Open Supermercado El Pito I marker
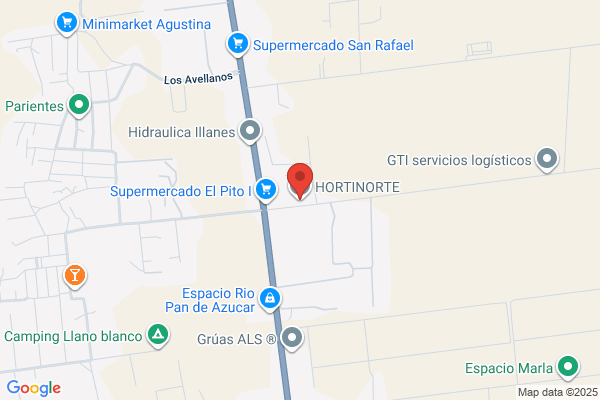The width and height of the screenshot is (600, 400). [266, 190]
